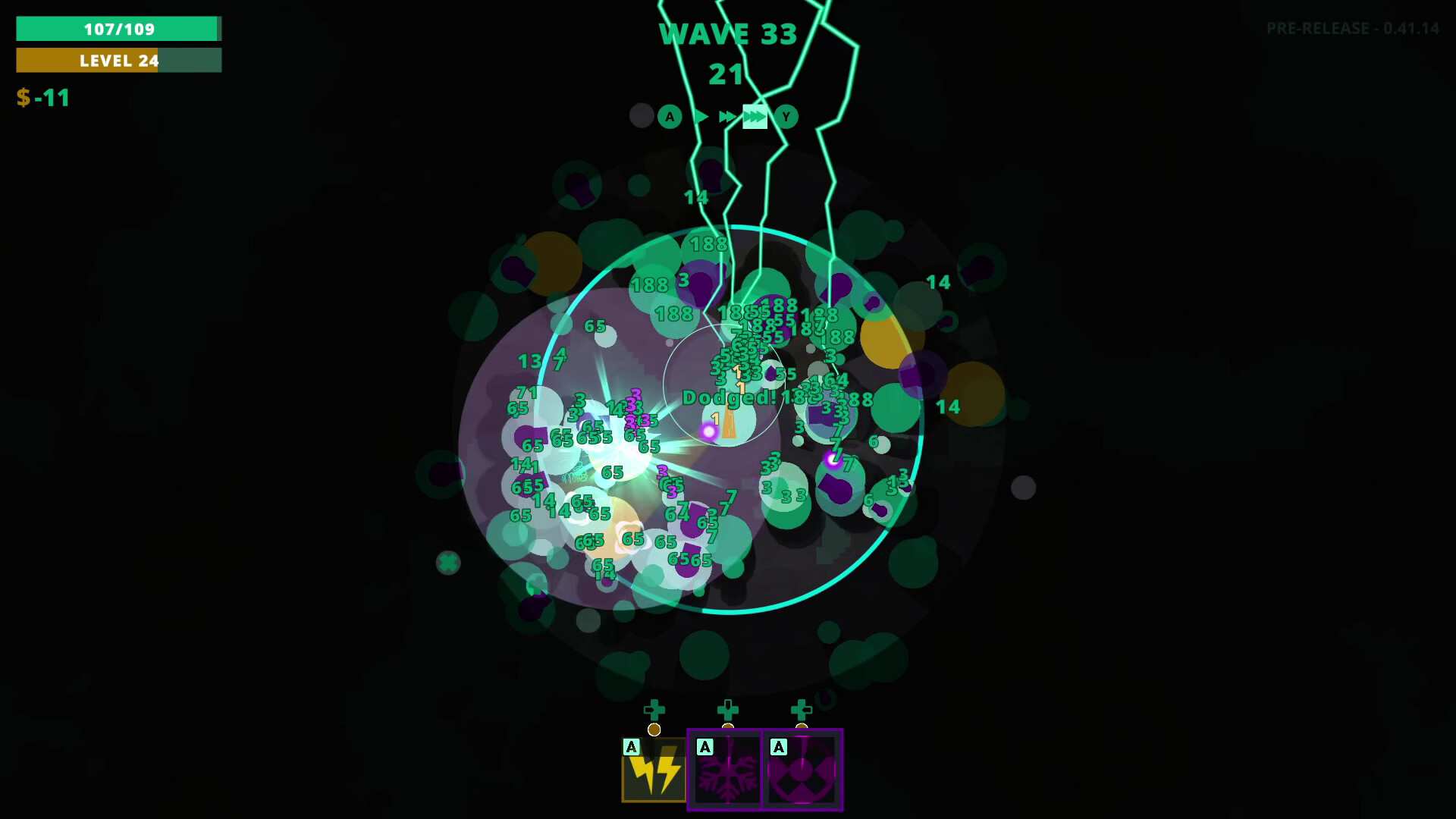This screenshot has height=819, width=1456.
Task: Activate the snowflake freeze ability
Action: coord(726,770)
